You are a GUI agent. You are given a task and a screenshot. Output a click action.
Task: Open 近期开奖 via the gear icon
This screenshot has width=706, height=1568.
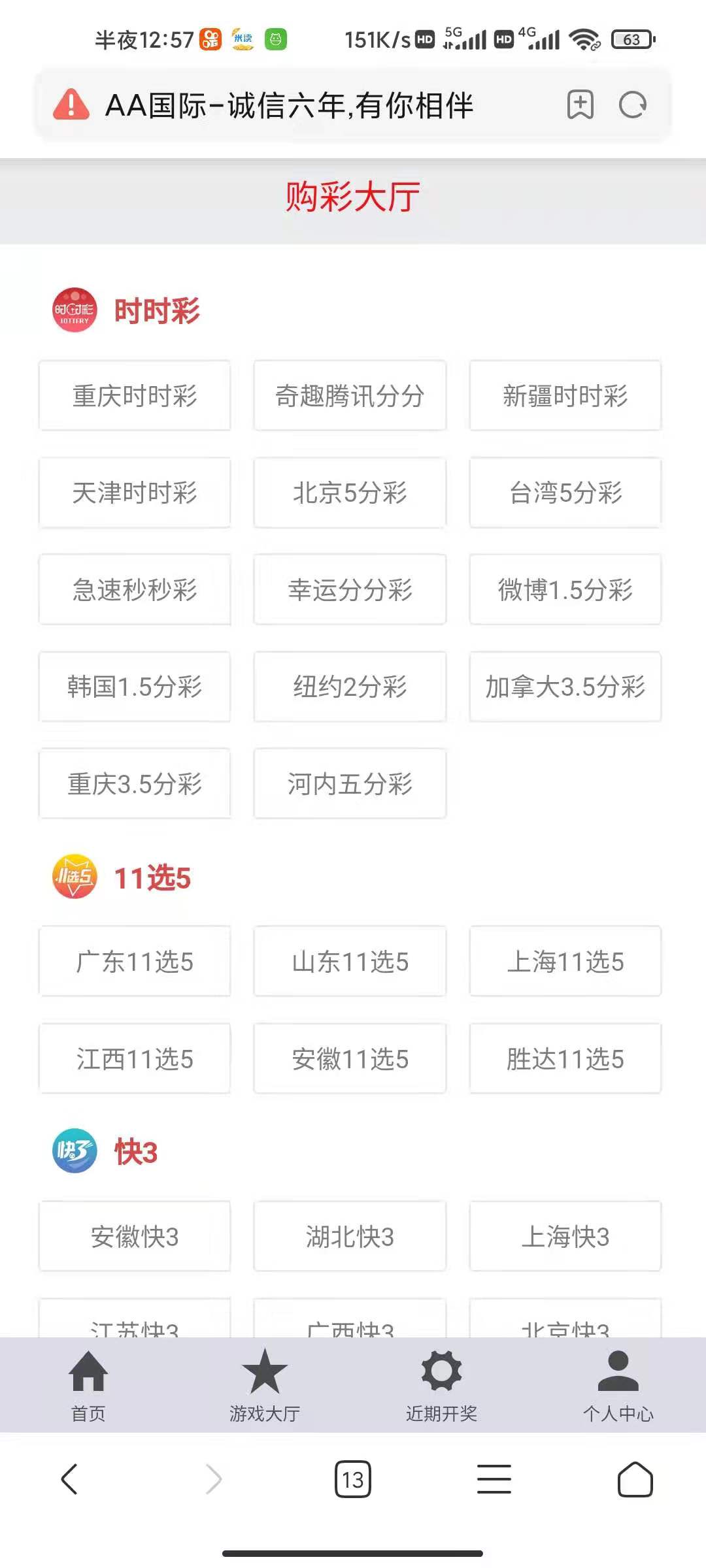point(442,1372)
